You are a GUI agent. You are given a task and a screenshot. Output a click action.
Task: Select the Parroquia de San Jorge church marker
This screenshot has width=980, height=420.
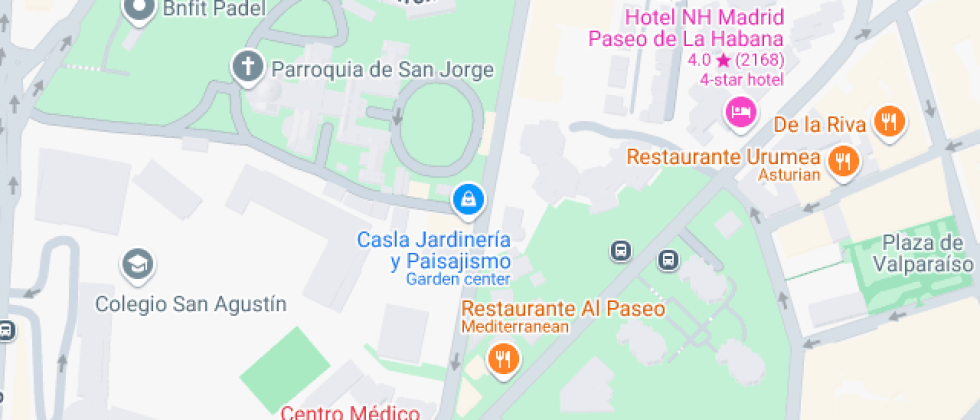click(246, 69)
